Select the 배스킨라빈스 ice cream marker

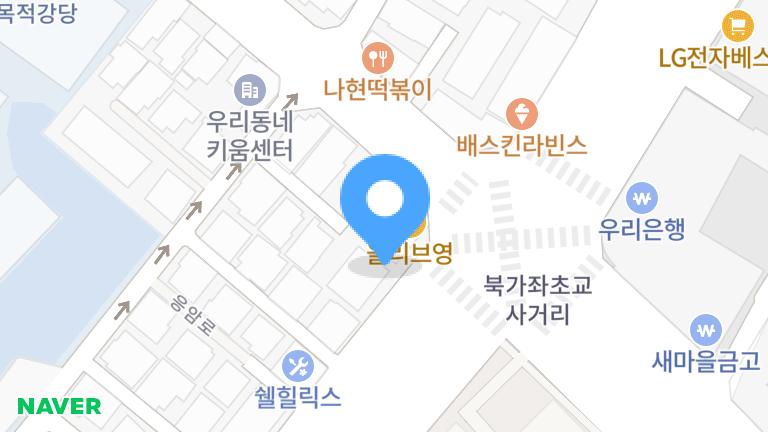[x=521, y=112]
